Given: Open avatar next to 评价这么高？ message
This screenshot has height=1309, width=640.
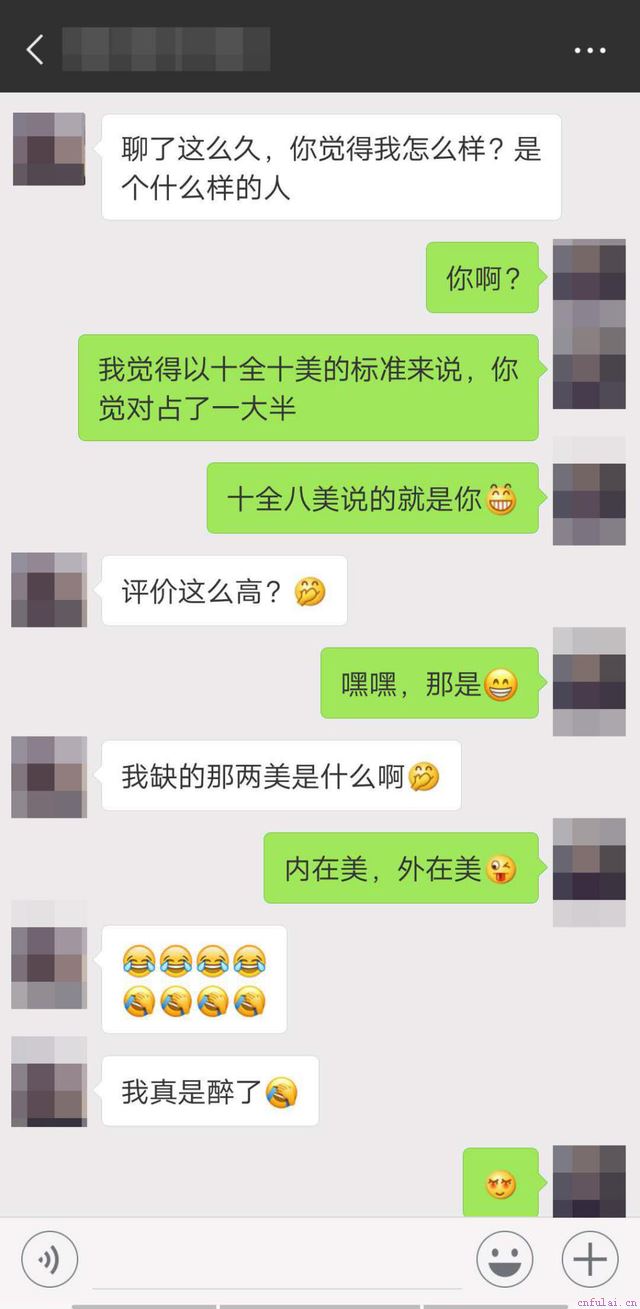Looking at the screenshot, I should (49, 590).
